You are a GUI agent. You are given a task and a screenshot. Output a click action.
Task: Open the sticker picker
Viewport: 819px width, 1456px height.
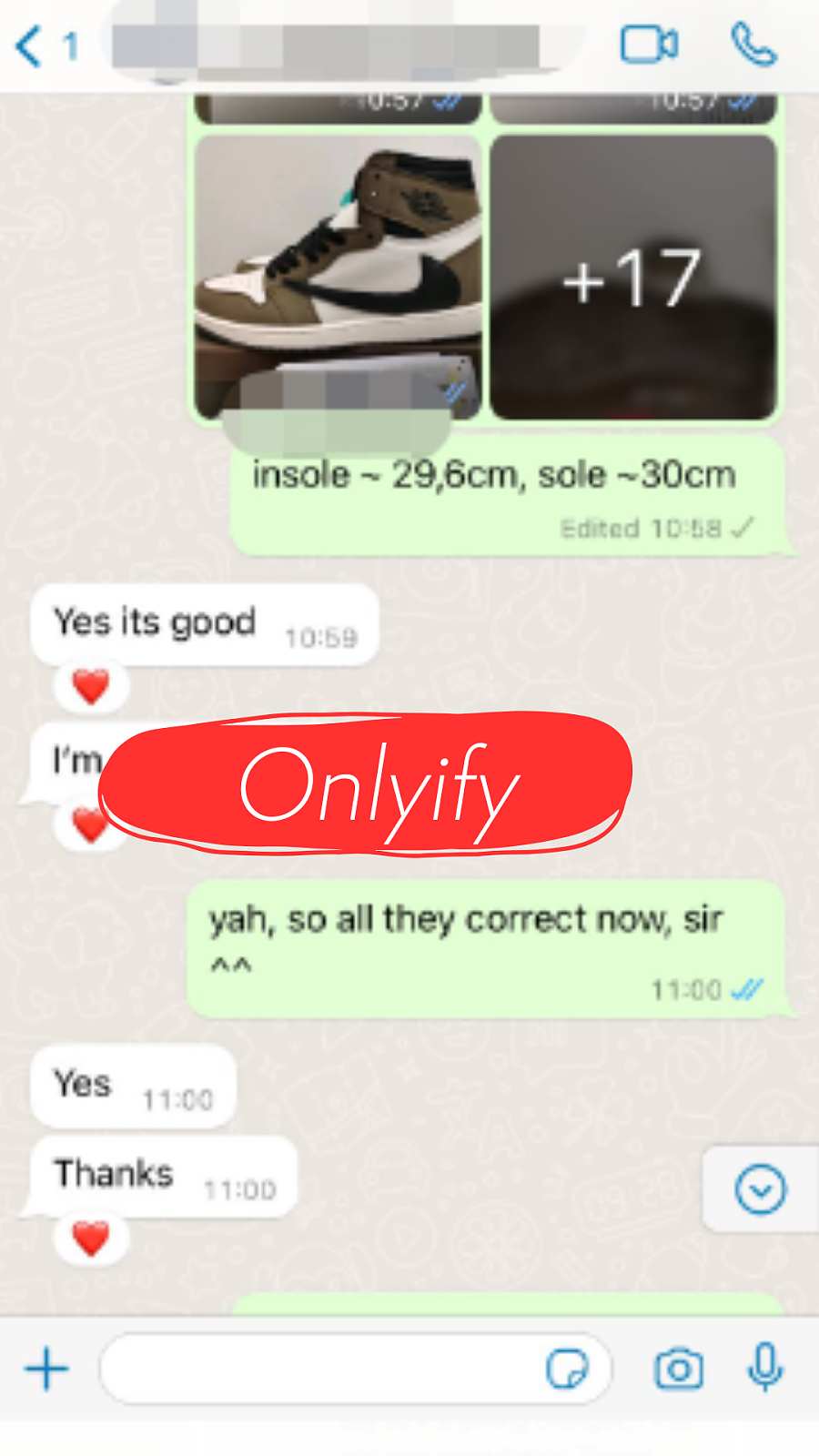pyautogui.click(x=567, y=1369)
